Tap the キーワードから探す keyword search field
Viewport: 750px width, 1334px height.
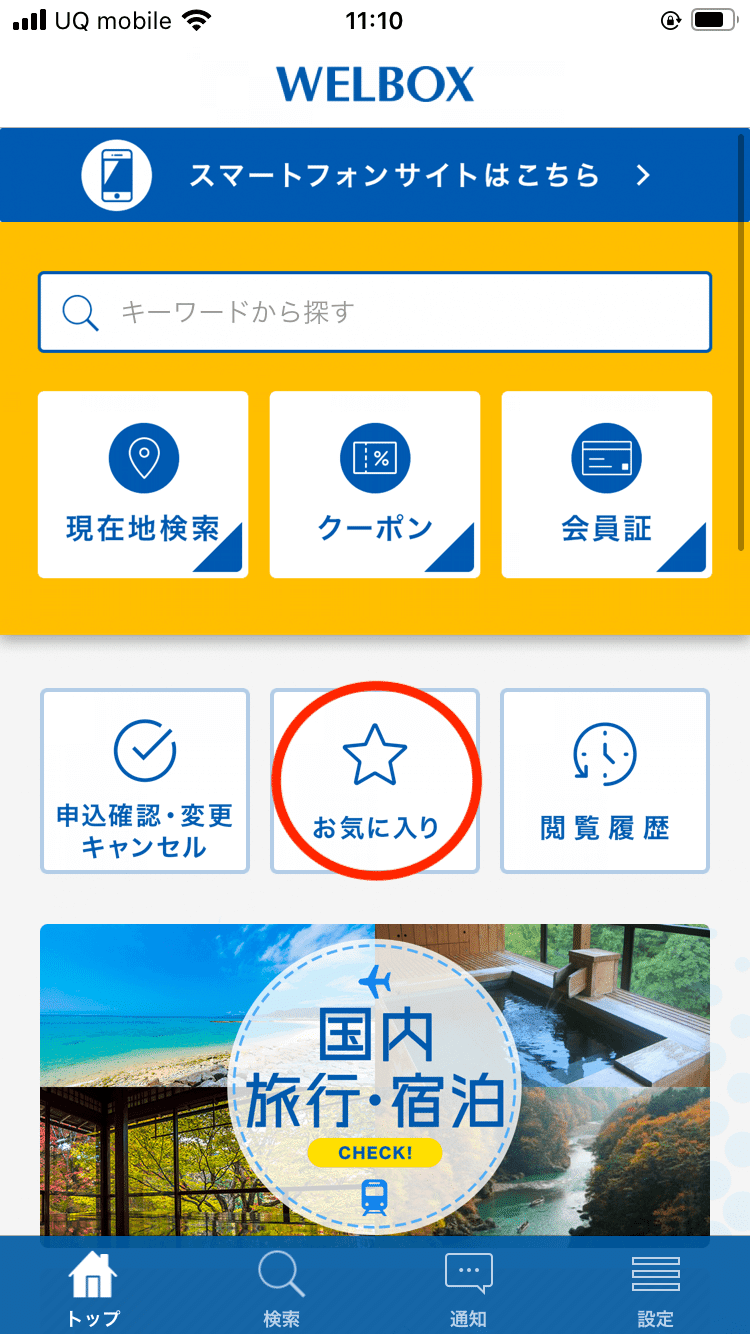coord(300,312)
